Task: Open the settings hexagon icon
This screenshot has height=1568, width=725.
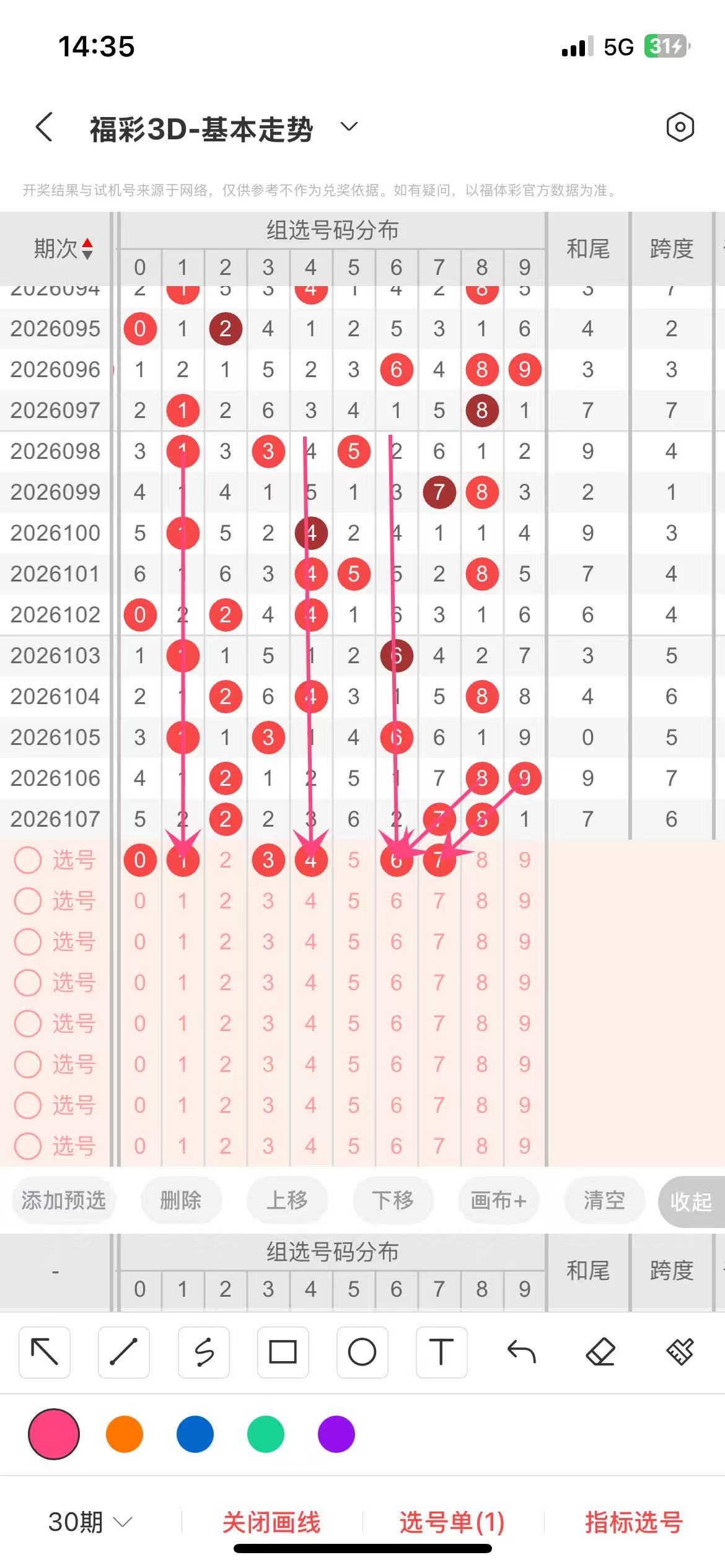Action: [680, 128]
